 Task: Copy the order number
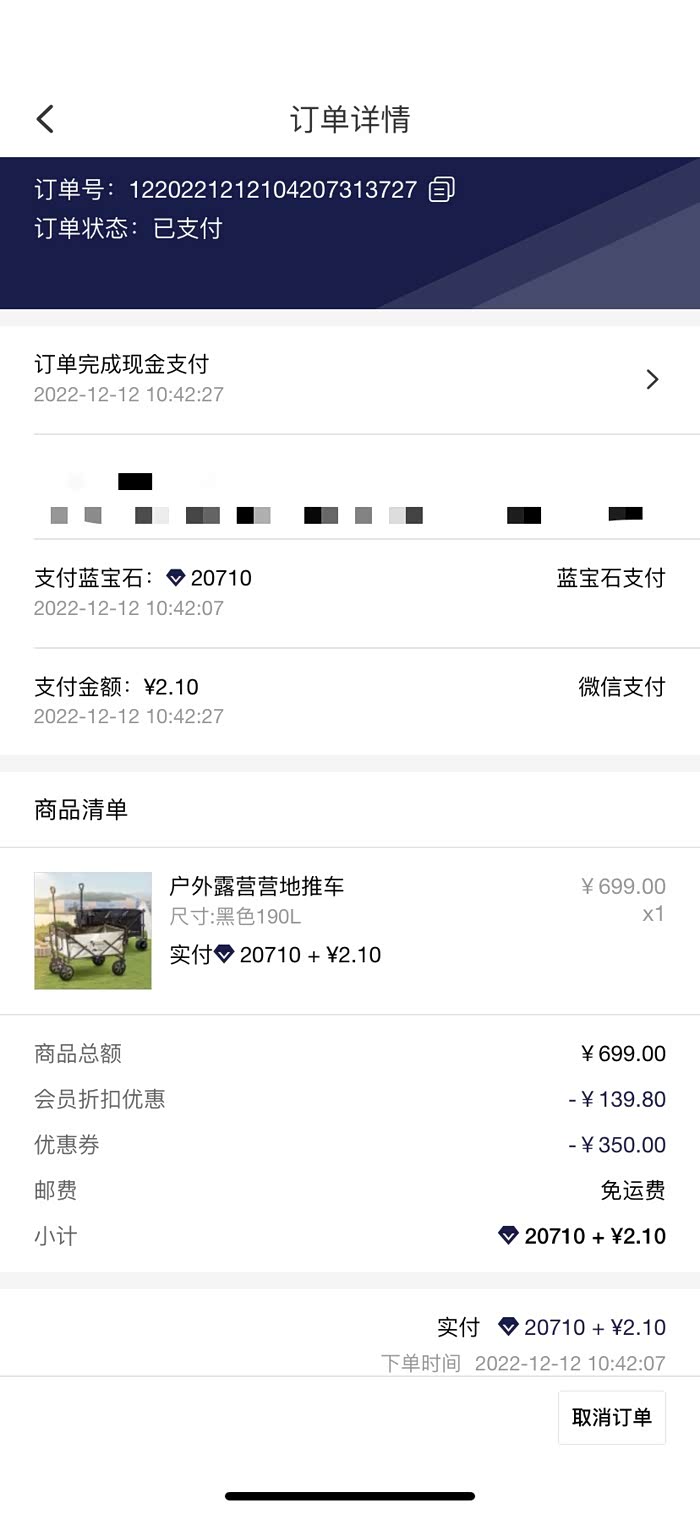pyautogui.click(x=441, y=189)
